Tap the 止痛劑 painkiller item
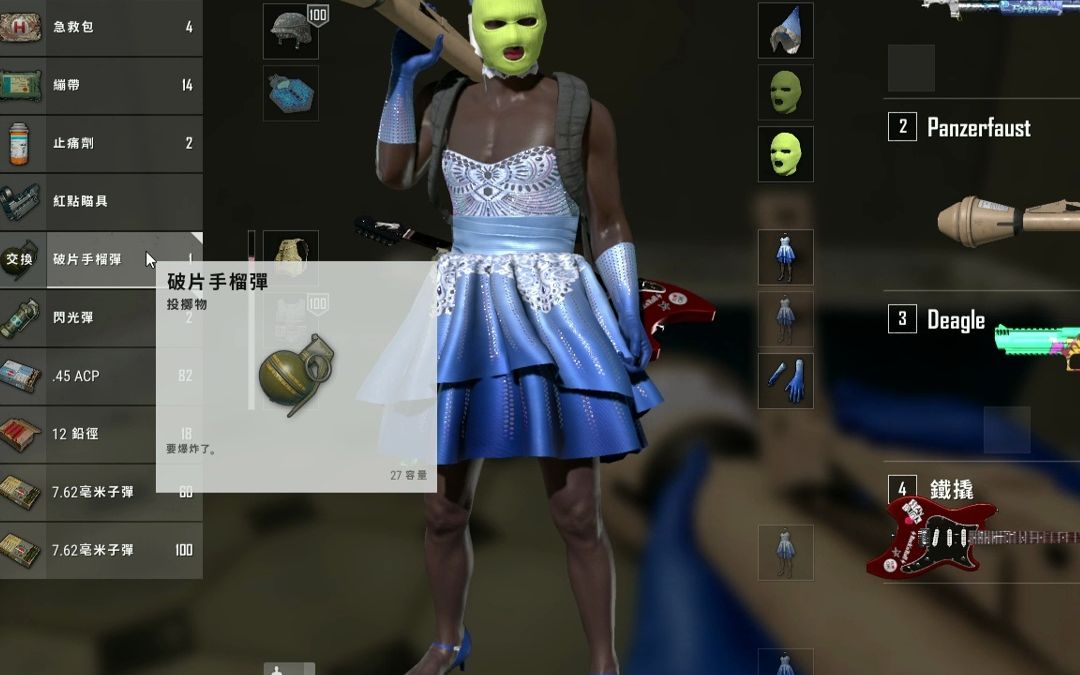The image size is (1080, 675). click(x=100, y=143)
